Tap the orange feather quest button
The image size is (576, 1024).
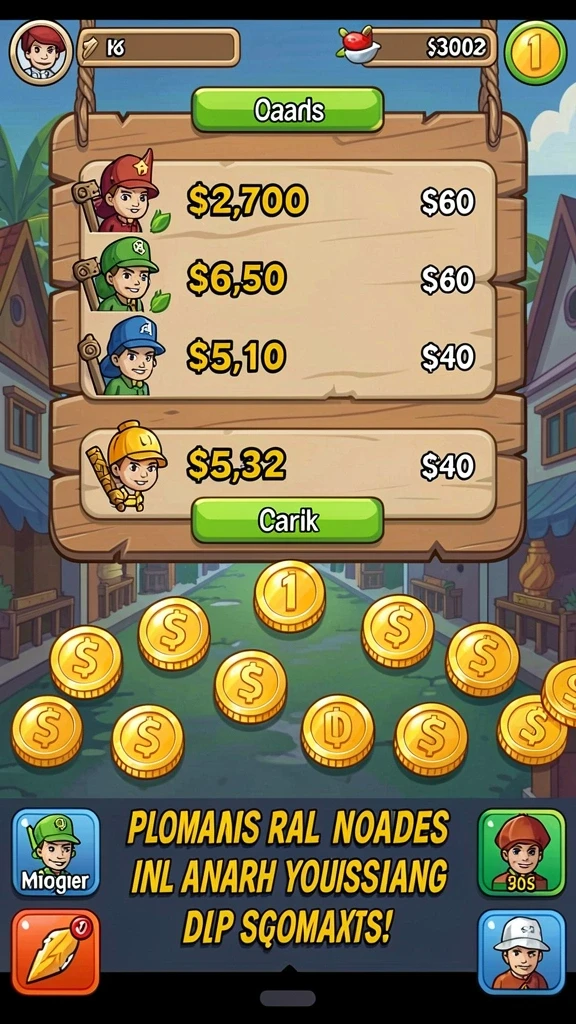pos(56,952)
